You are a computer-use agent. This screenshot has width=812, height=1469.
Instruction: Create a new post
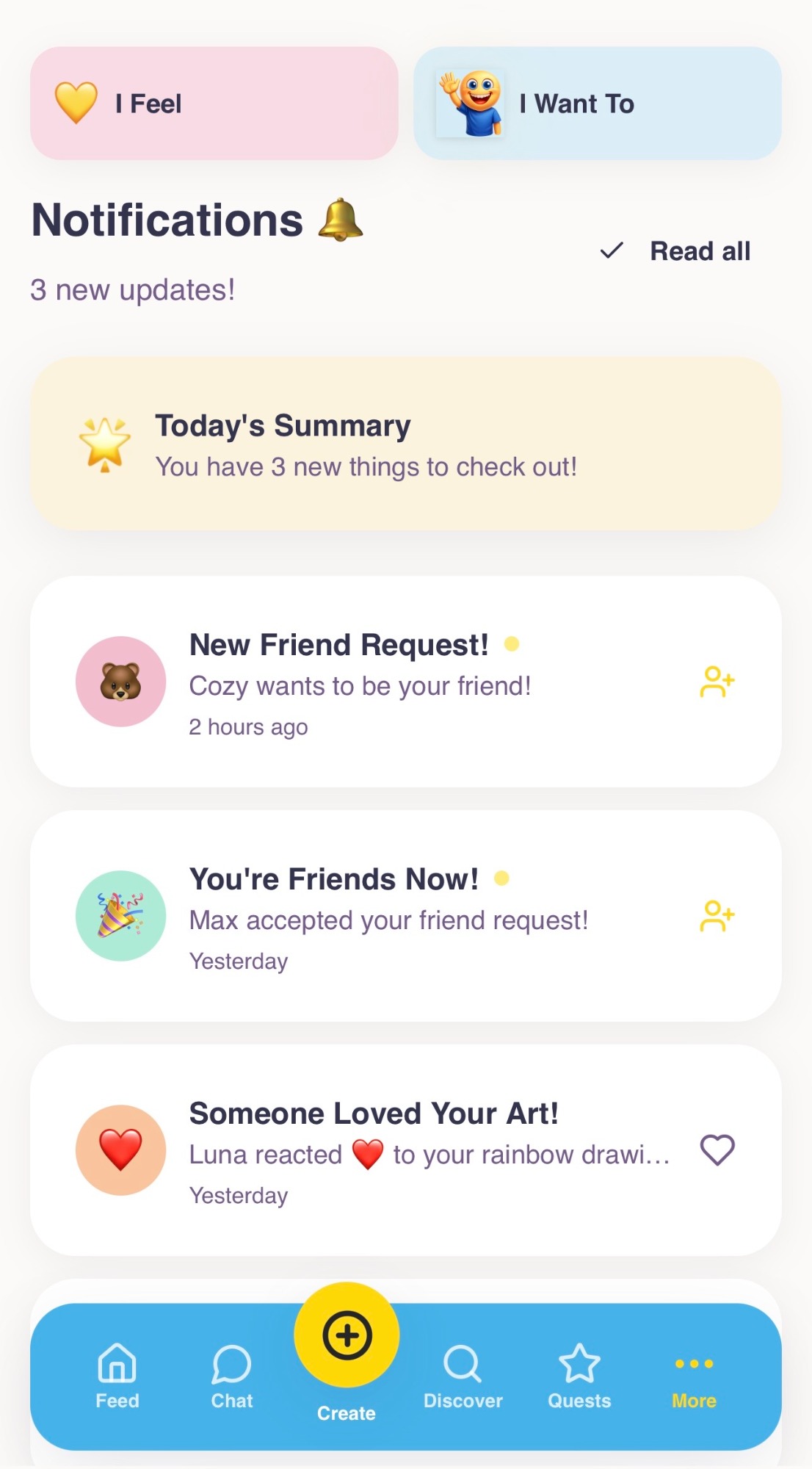pos(347,1336)
